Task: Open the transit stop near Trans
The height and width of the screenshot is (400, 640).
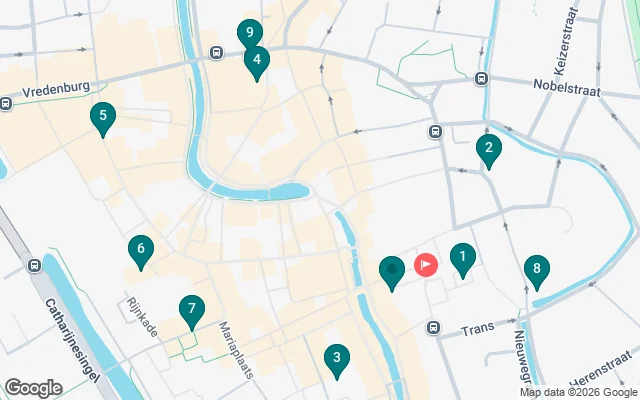Action: 434,327
